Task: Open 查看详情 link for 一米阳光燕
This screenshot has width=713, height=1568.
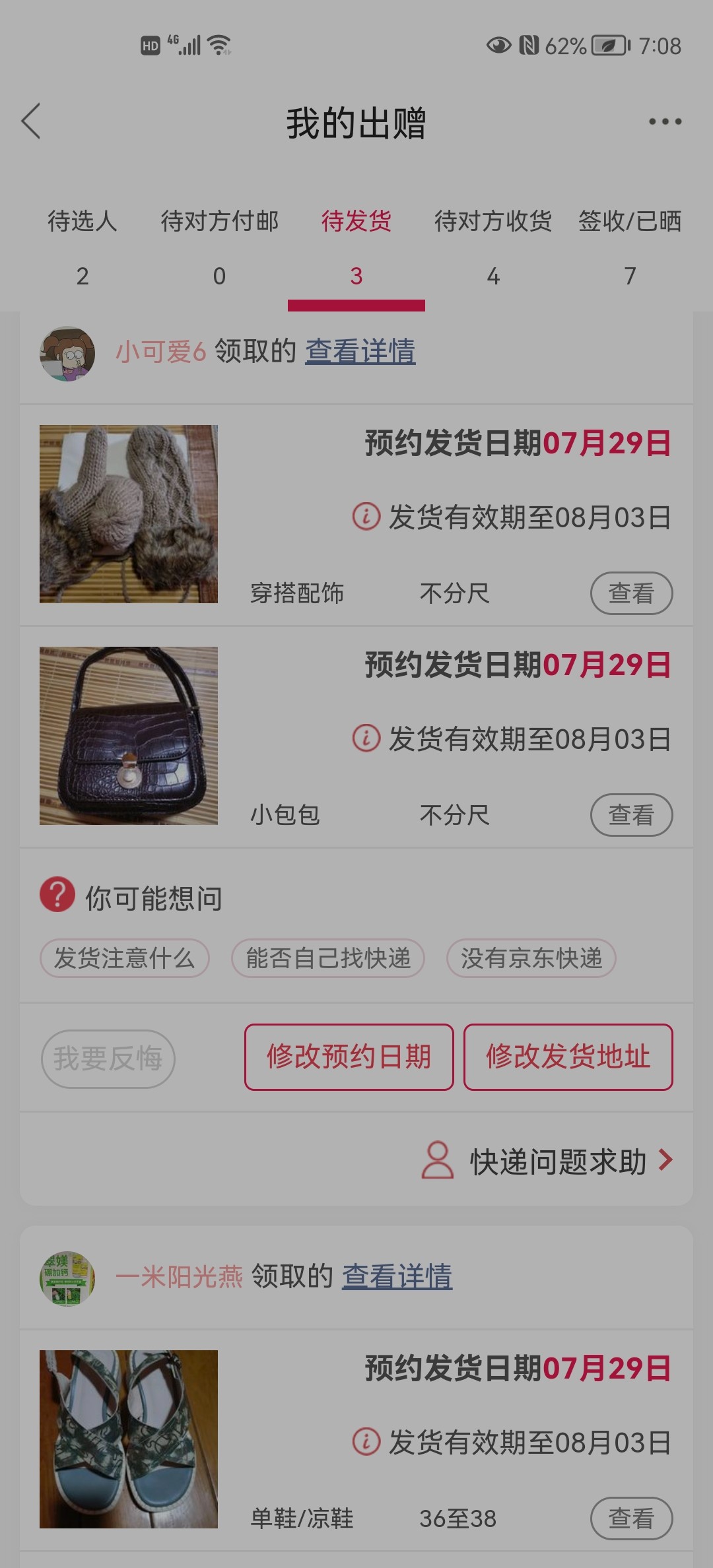Action: click(397, 1276)
